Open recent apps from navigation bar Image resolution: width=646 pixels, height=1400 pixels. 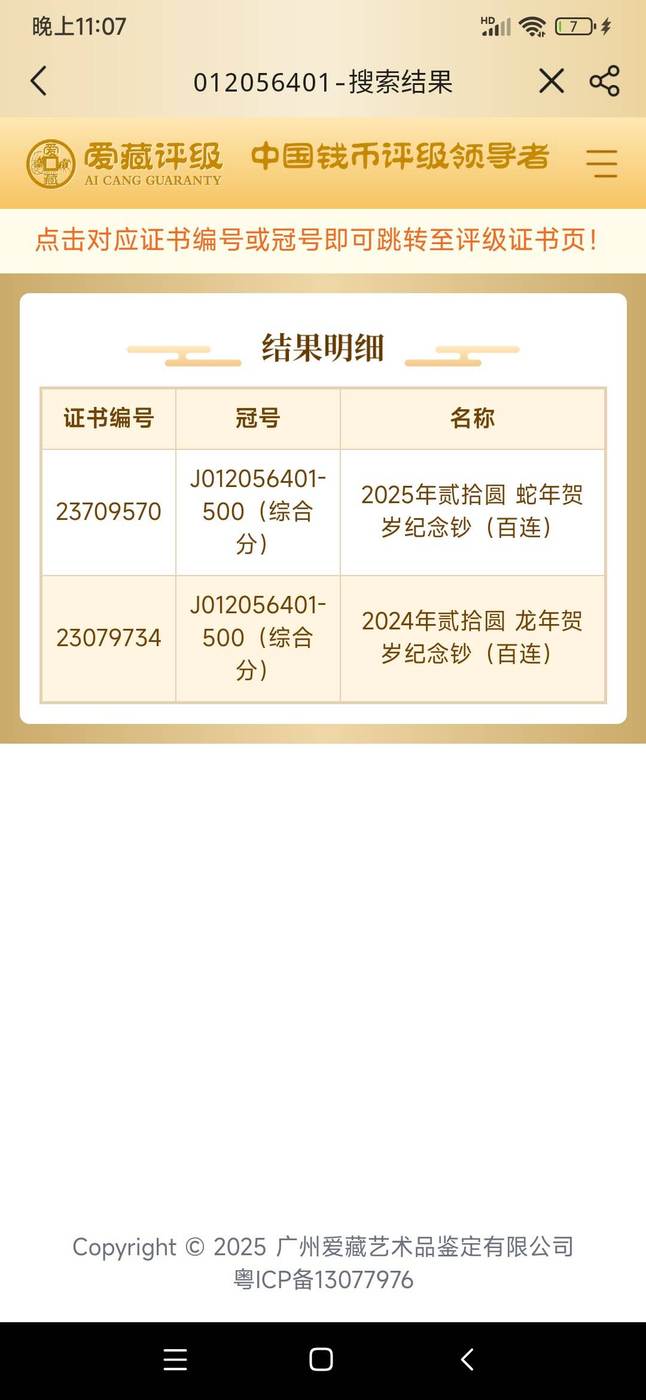tap(175, 1359)
